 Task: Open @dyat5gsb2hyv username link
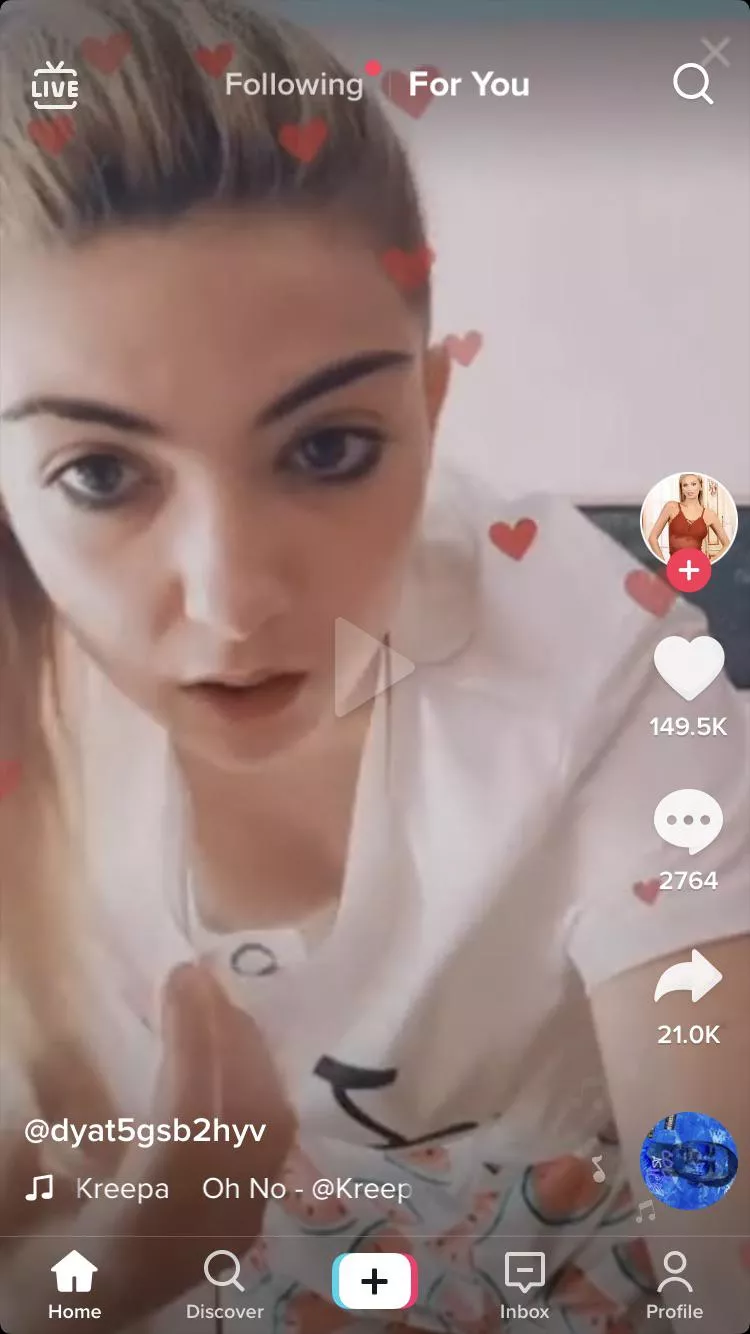[146, 1131]
